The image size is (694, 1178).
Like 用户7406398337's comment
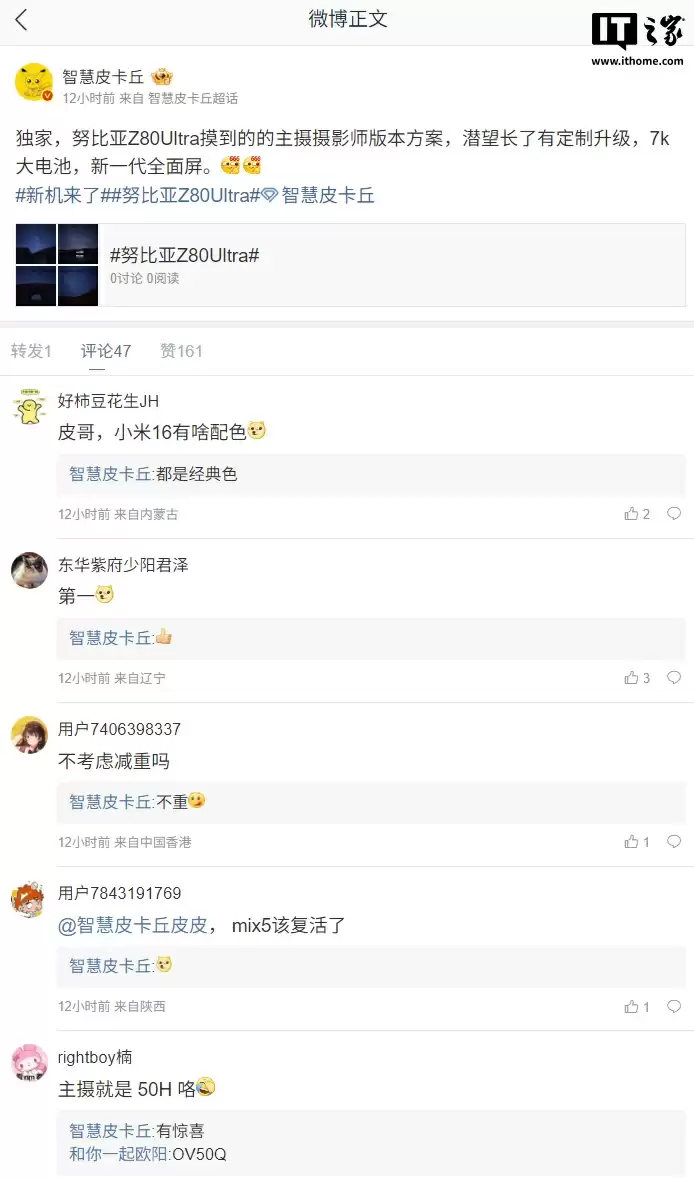(x=637, y=842)
